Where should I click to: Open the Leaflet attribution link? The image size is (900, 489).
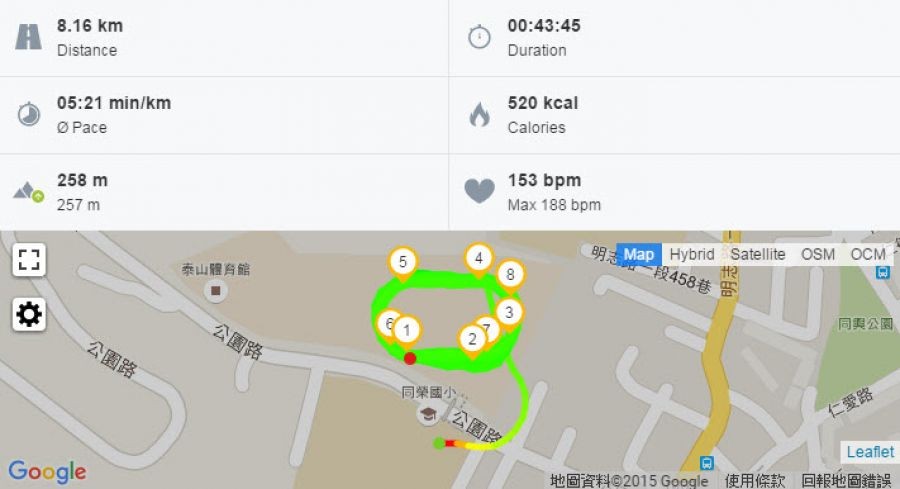click(x=870, y=452)
